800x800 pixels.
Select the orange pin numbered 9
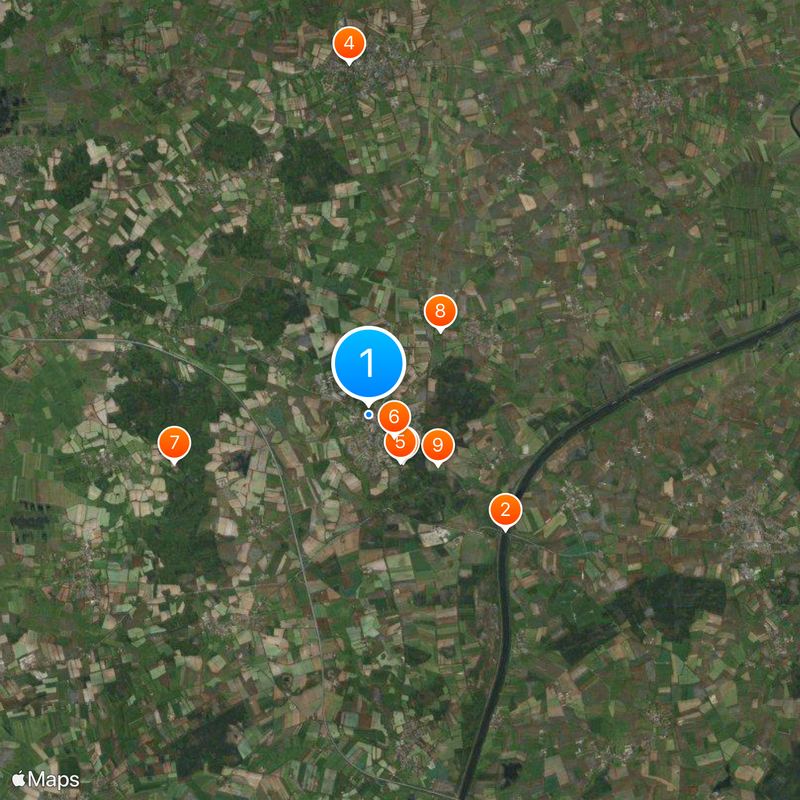[438, 445]
